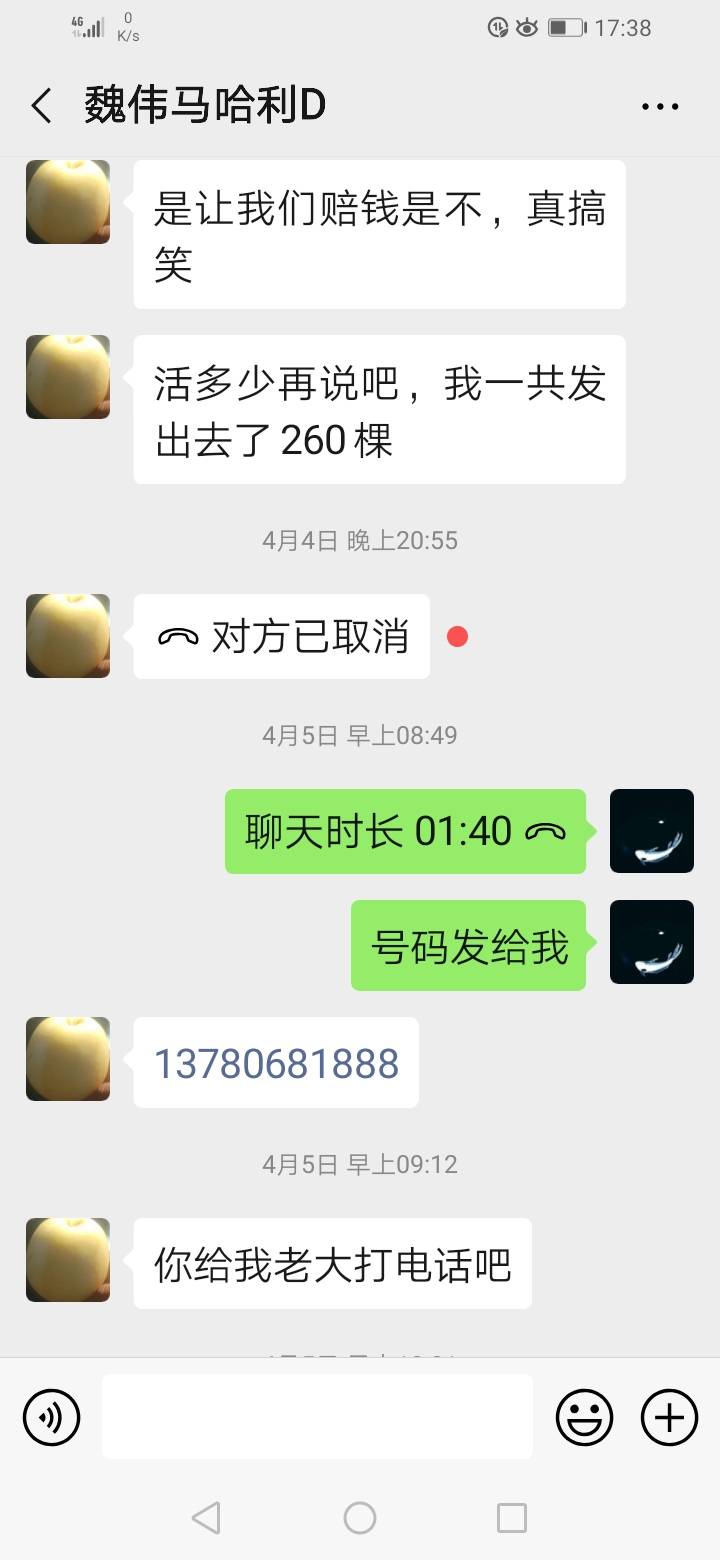
Task: Go back to the chat list
Action: [x=42, y=106]
